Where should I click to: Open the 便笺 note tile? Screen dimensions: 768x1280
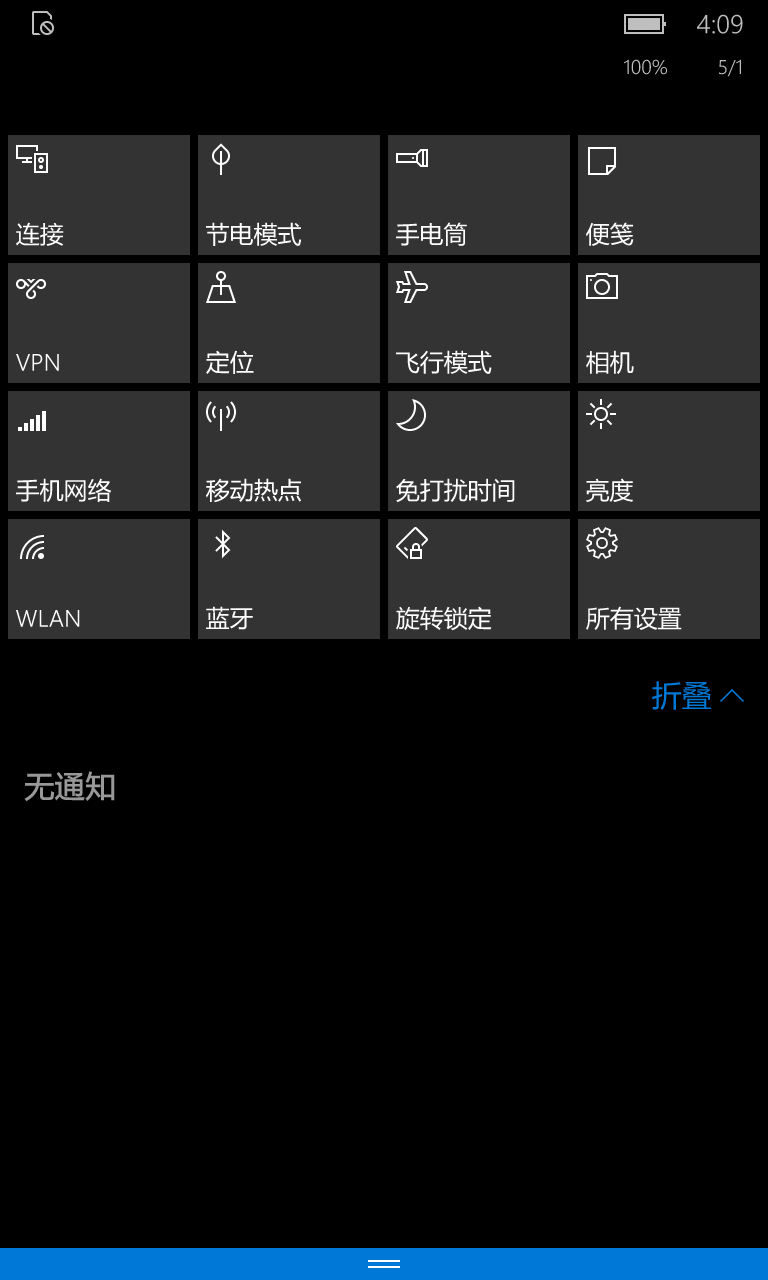[669, 195]
